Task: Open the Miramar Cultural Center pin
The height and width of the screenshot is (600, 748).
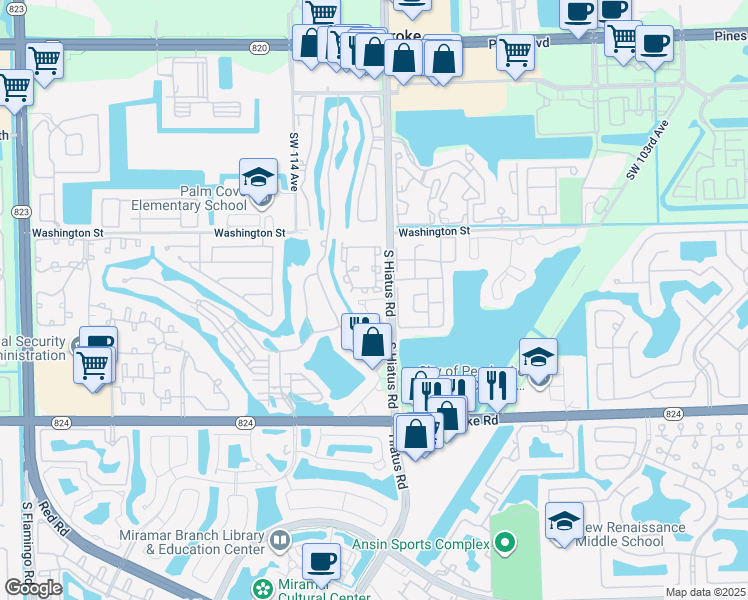Action: click(x=262, y=589)
